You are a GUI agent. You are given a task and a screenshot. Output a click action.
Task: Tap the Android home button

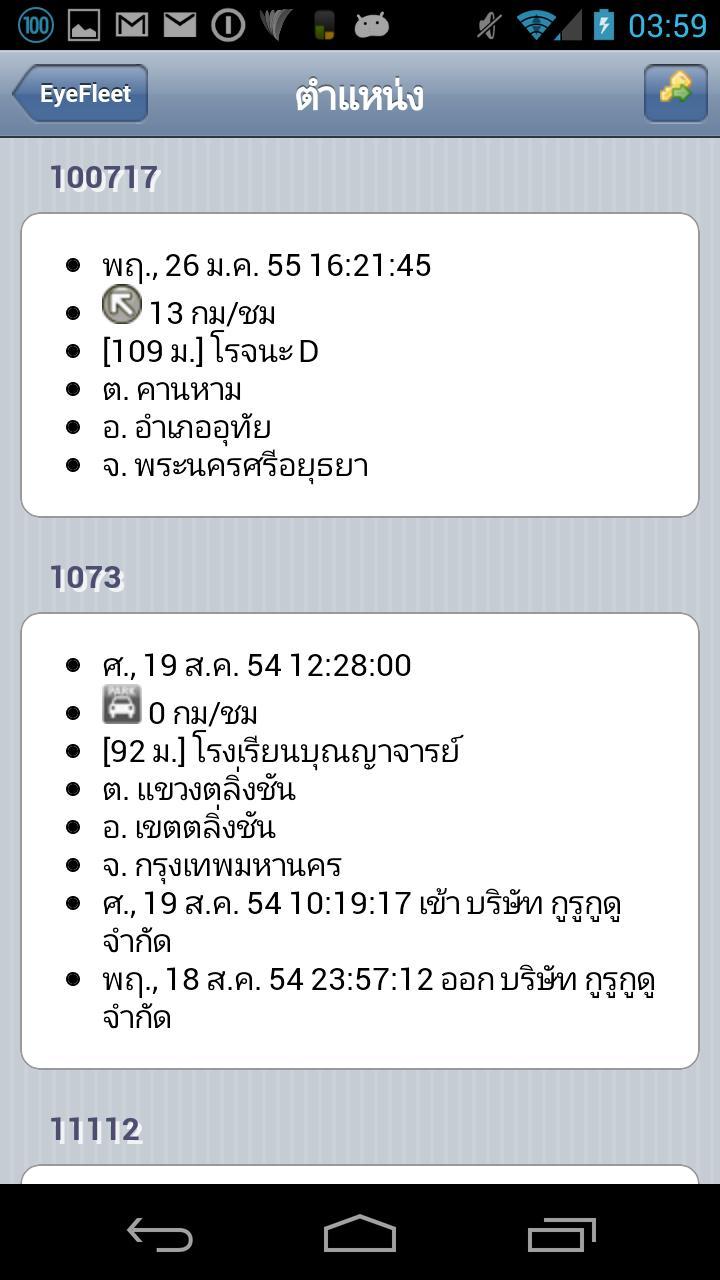(x=360, y=1234)
